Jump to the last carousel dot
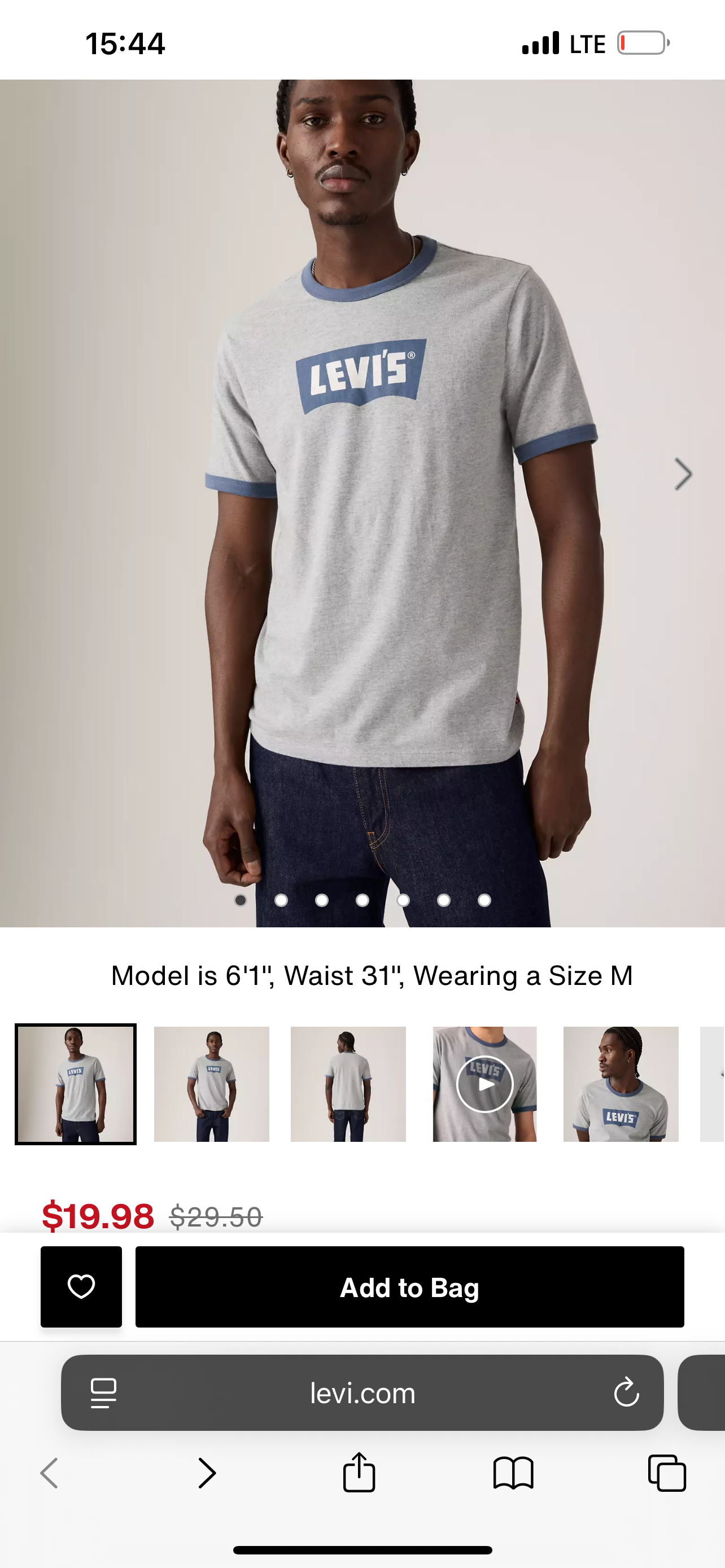The height and width of the screenshot is (1568, 725). (x=484, y=900)
